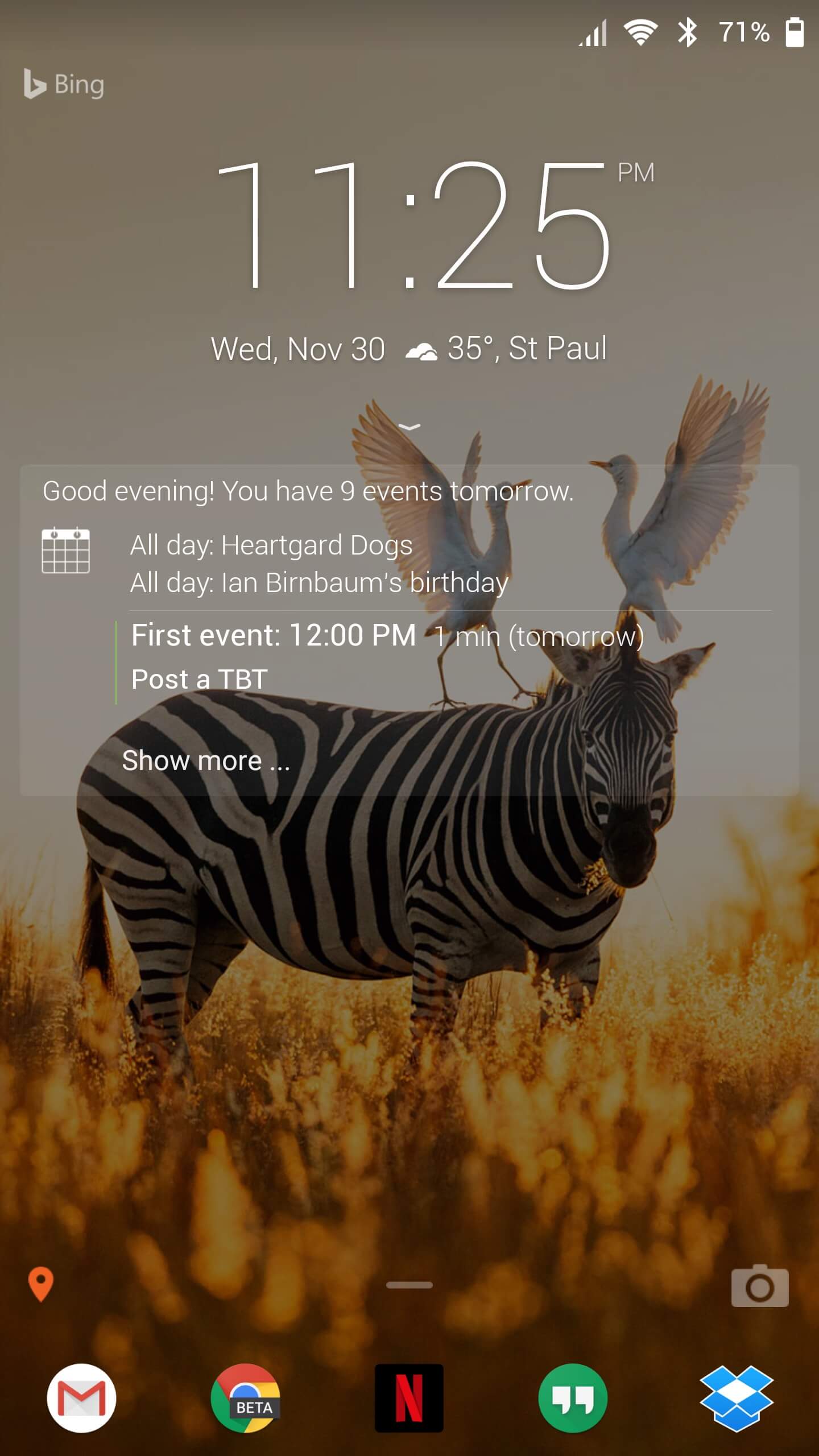
Task: Expand events with Show more
Action: 206,760
